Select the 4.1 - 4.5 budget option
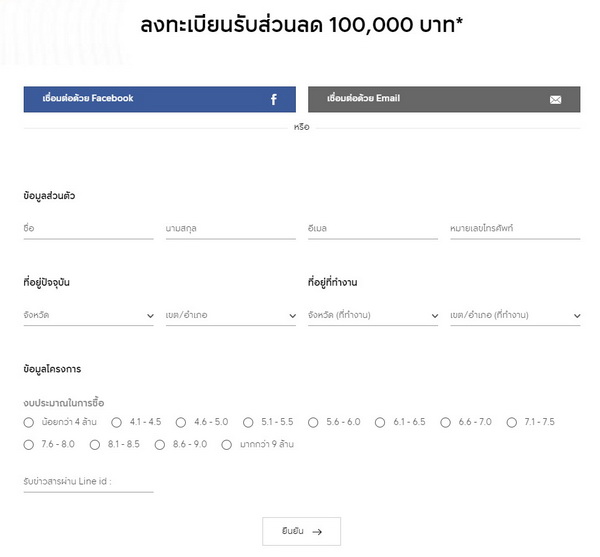Viewport: 600px width, 557px height. [x=116, y=422]
